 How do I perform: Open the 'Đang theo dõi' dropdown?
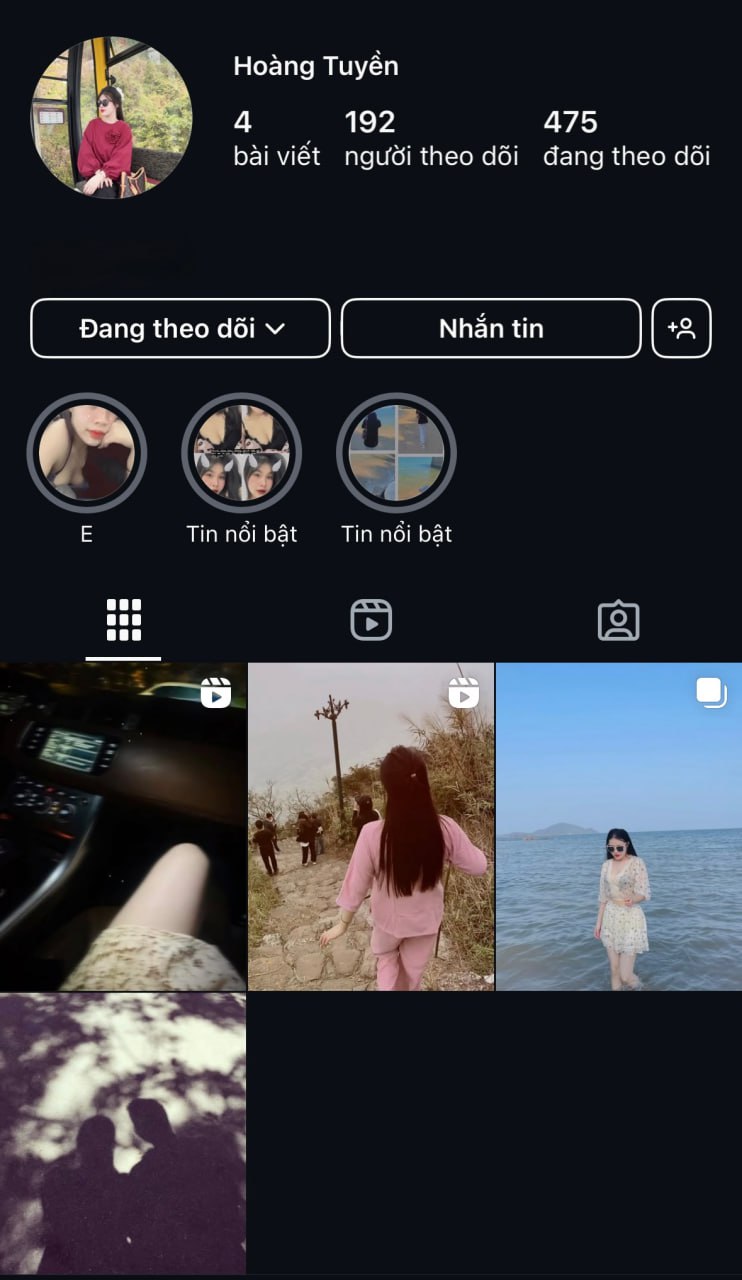[x=180, y=328]
